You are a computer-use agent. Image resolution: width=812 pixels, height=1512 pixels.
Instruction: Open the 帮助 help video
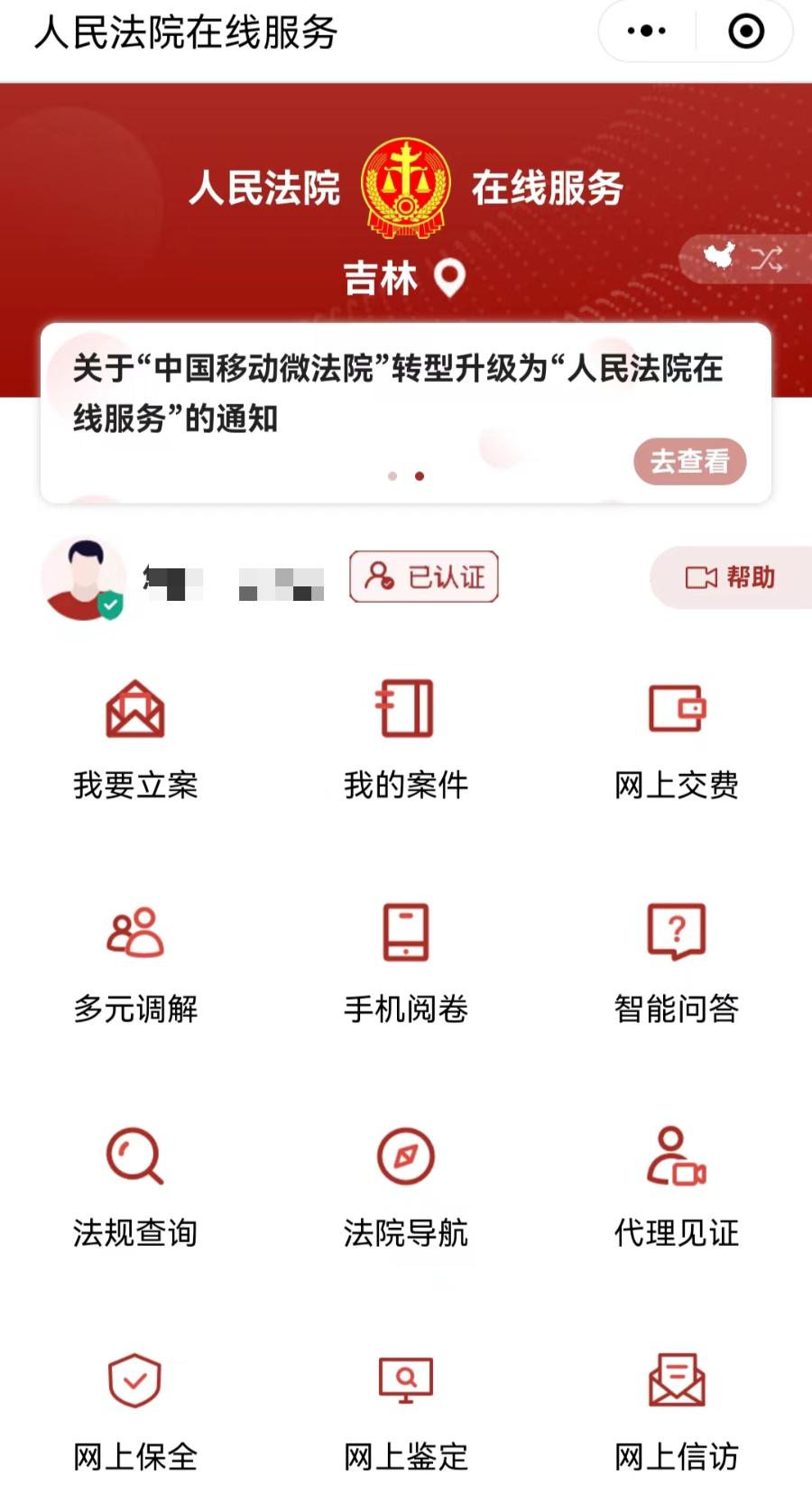(731, 577)
